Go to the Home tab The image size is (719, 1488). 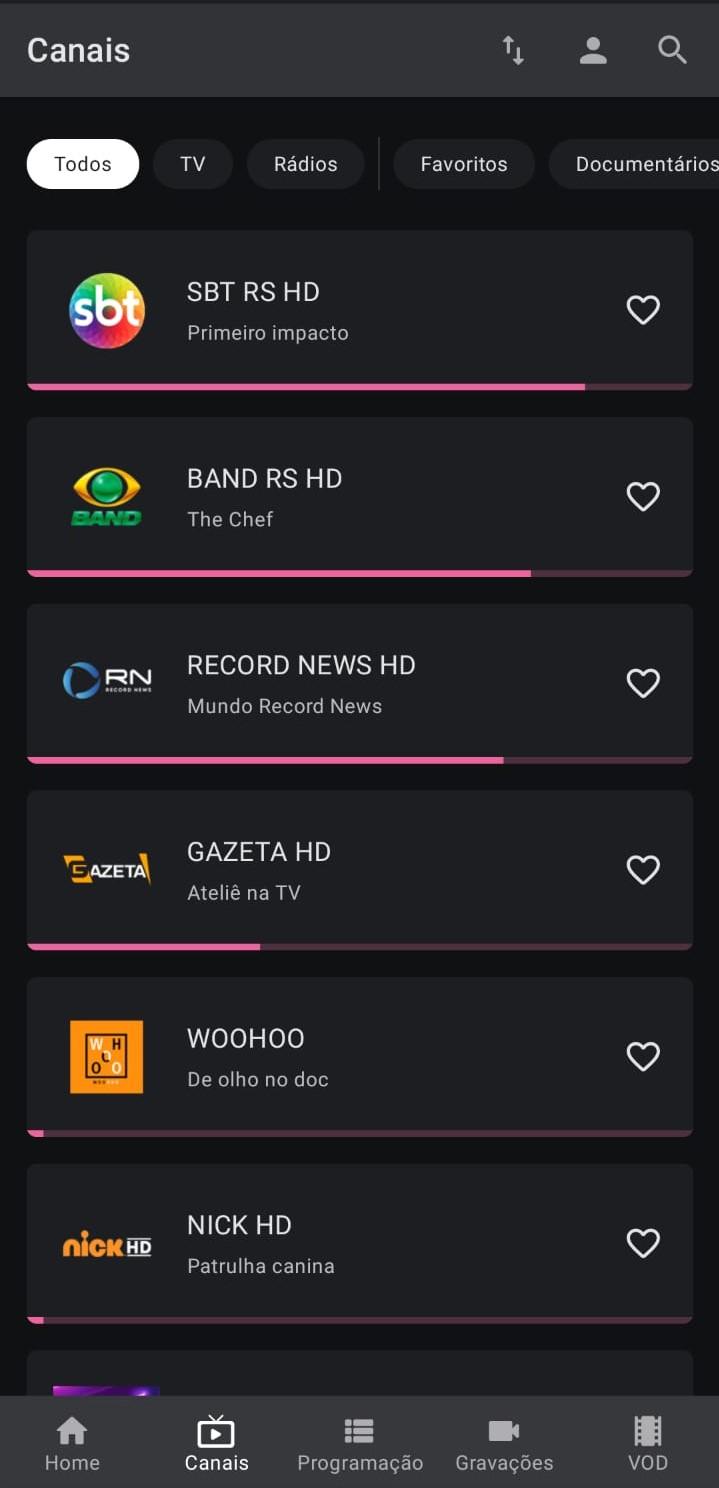72,1444
